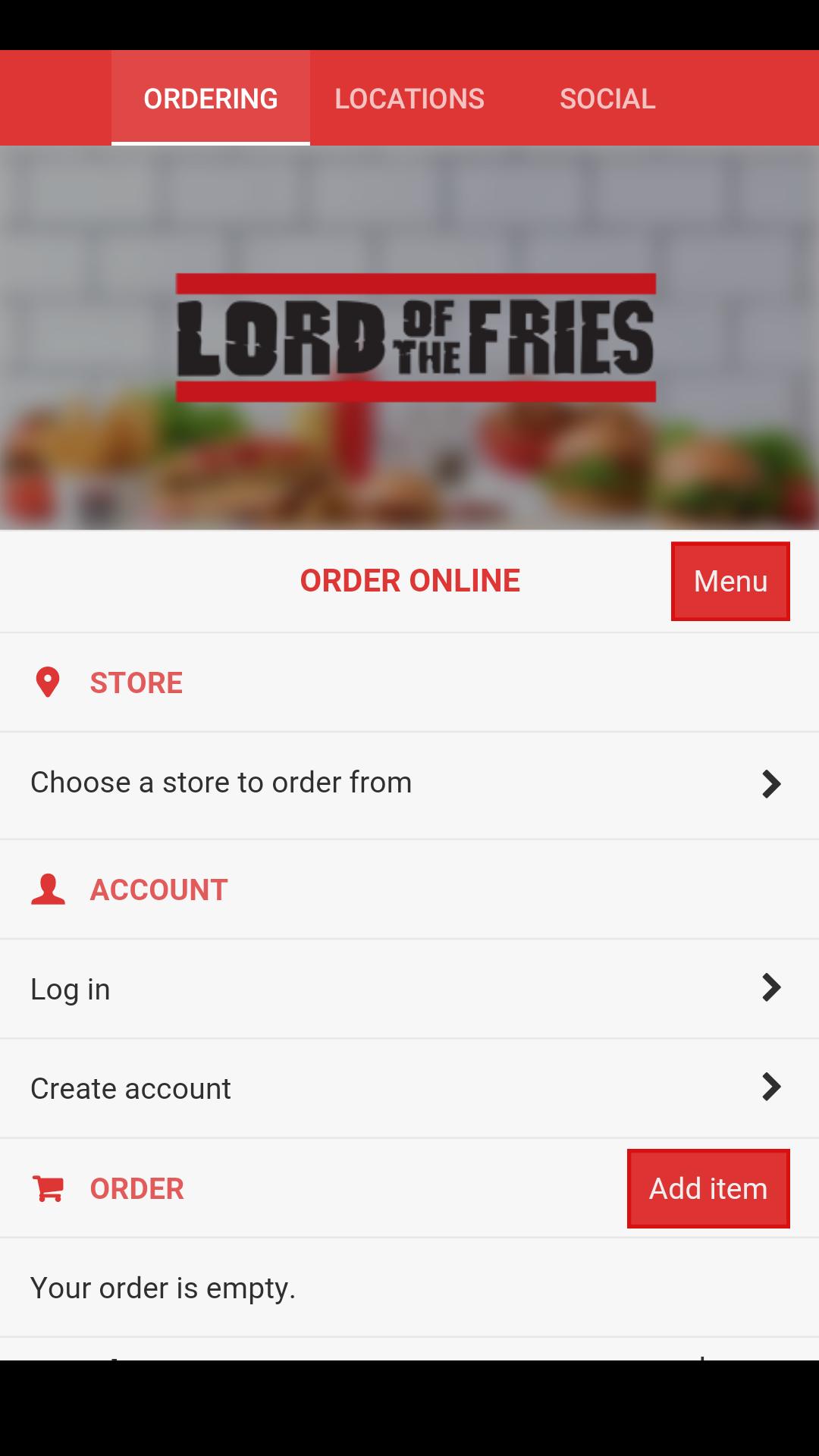Select the ORDERING tab

[x=211, y=98]
